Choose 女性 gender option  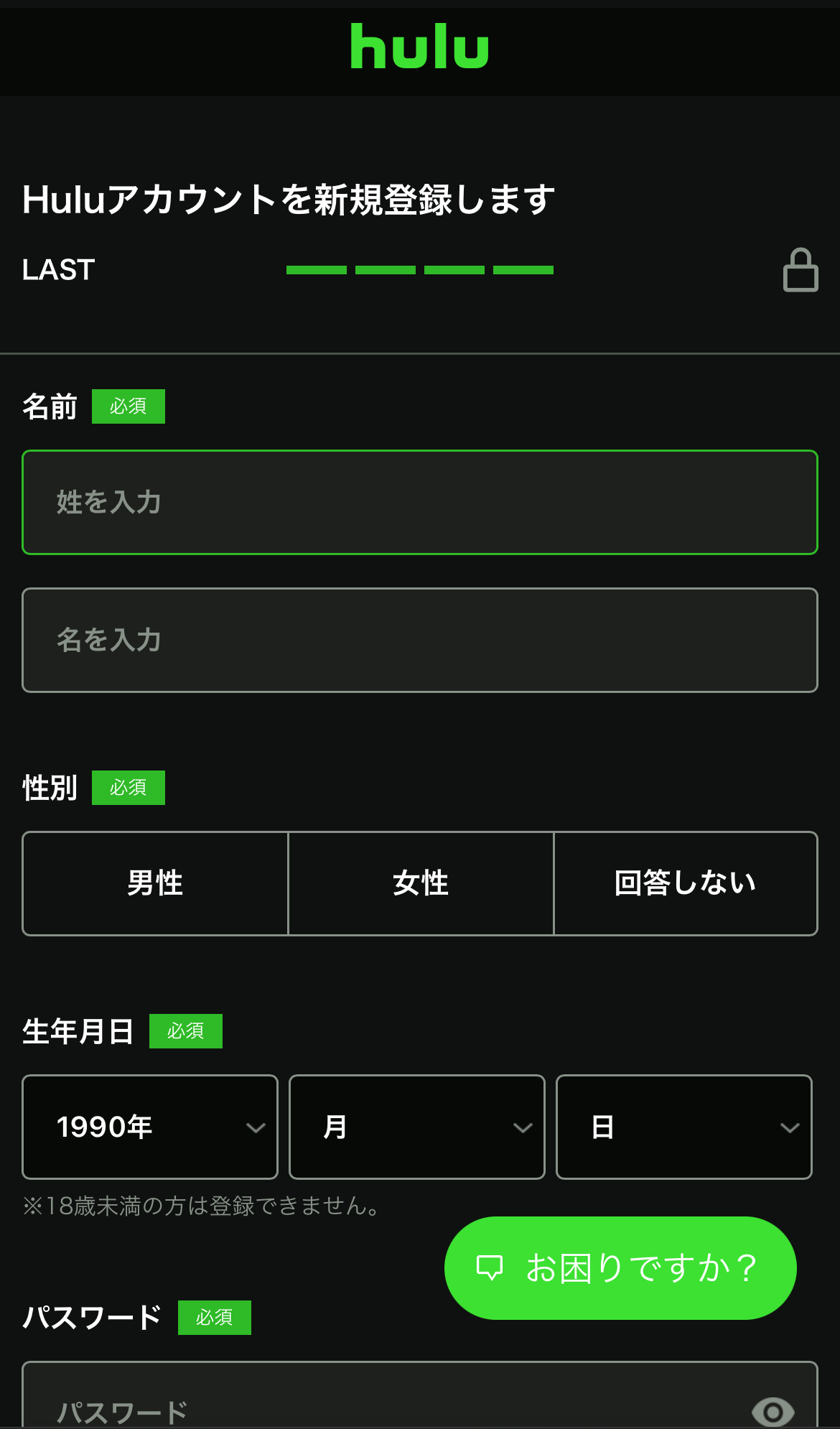(421, 883)
